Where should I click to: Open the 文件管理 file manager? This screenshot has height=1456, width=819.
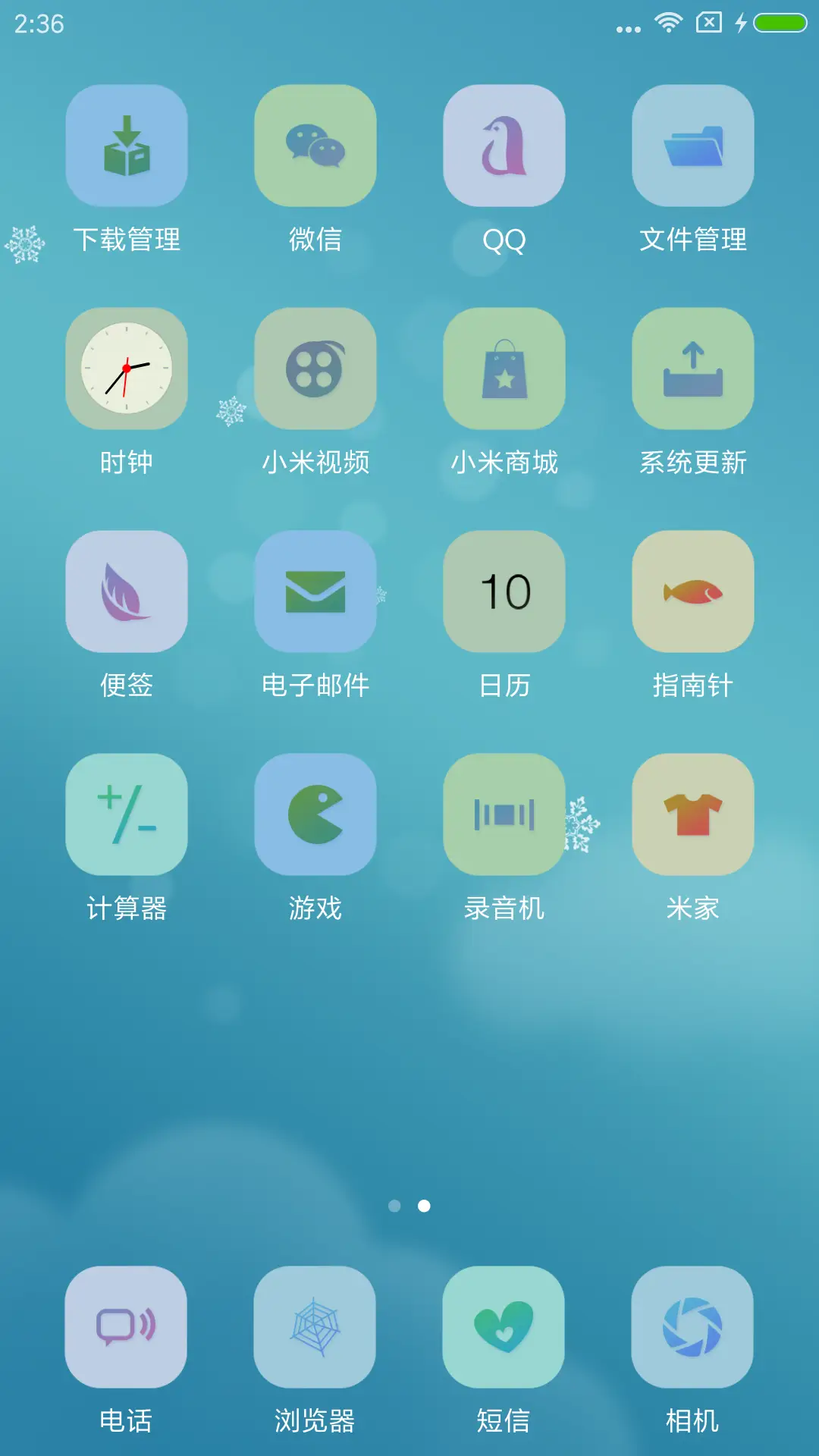[x=692, y=146]
